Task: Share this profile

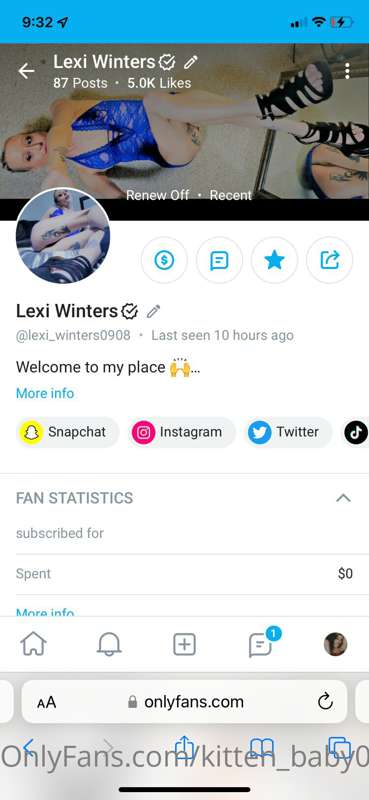Action: 329,260
